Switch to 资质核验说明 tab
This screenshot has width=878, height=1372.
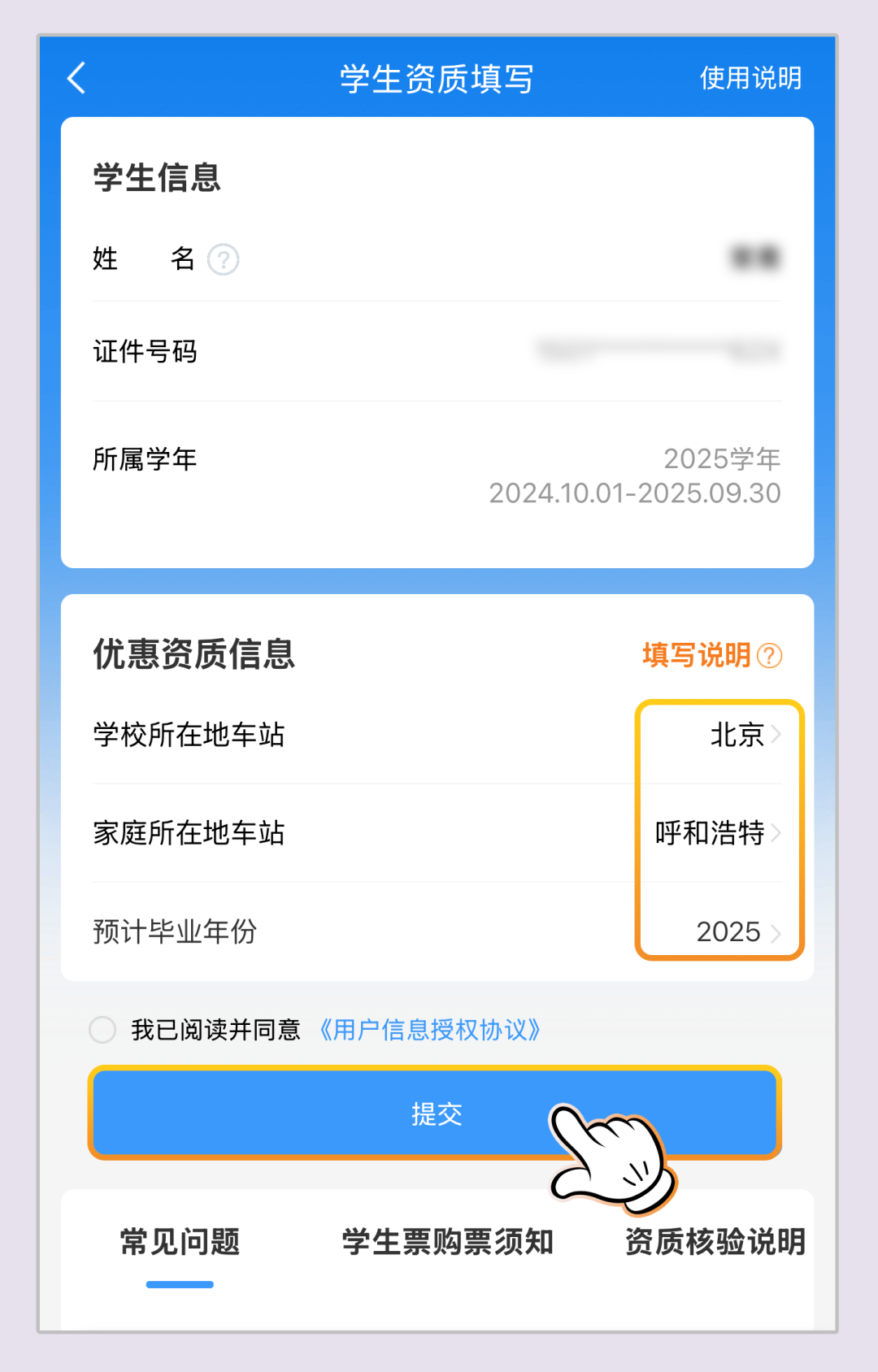715,1242
